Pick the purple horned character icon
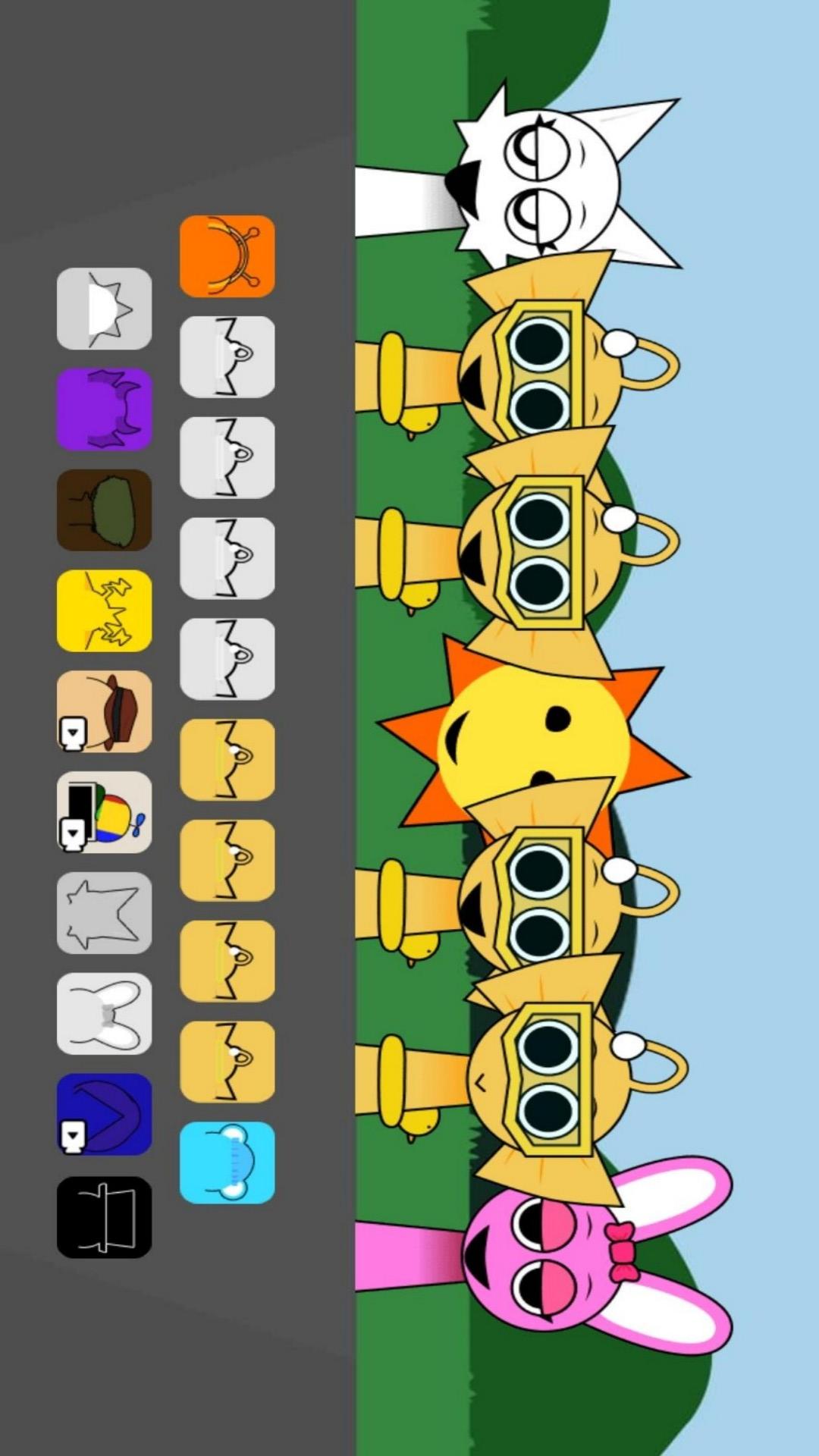This screenshot has width=819, height=1456. pyautogui.click(x=104, y=409)
